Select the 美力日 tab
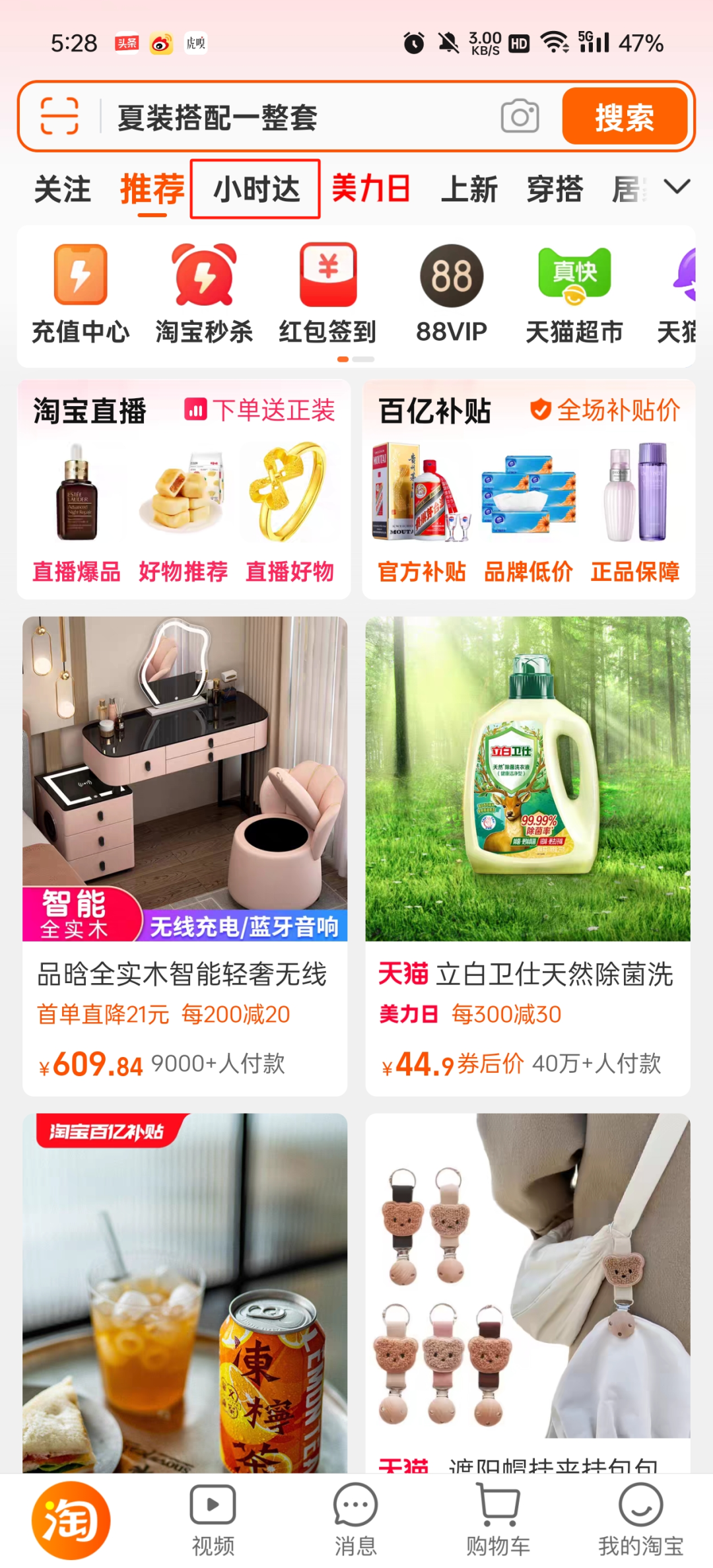This screenshot has width=713, height=1568. coord(370,189)
